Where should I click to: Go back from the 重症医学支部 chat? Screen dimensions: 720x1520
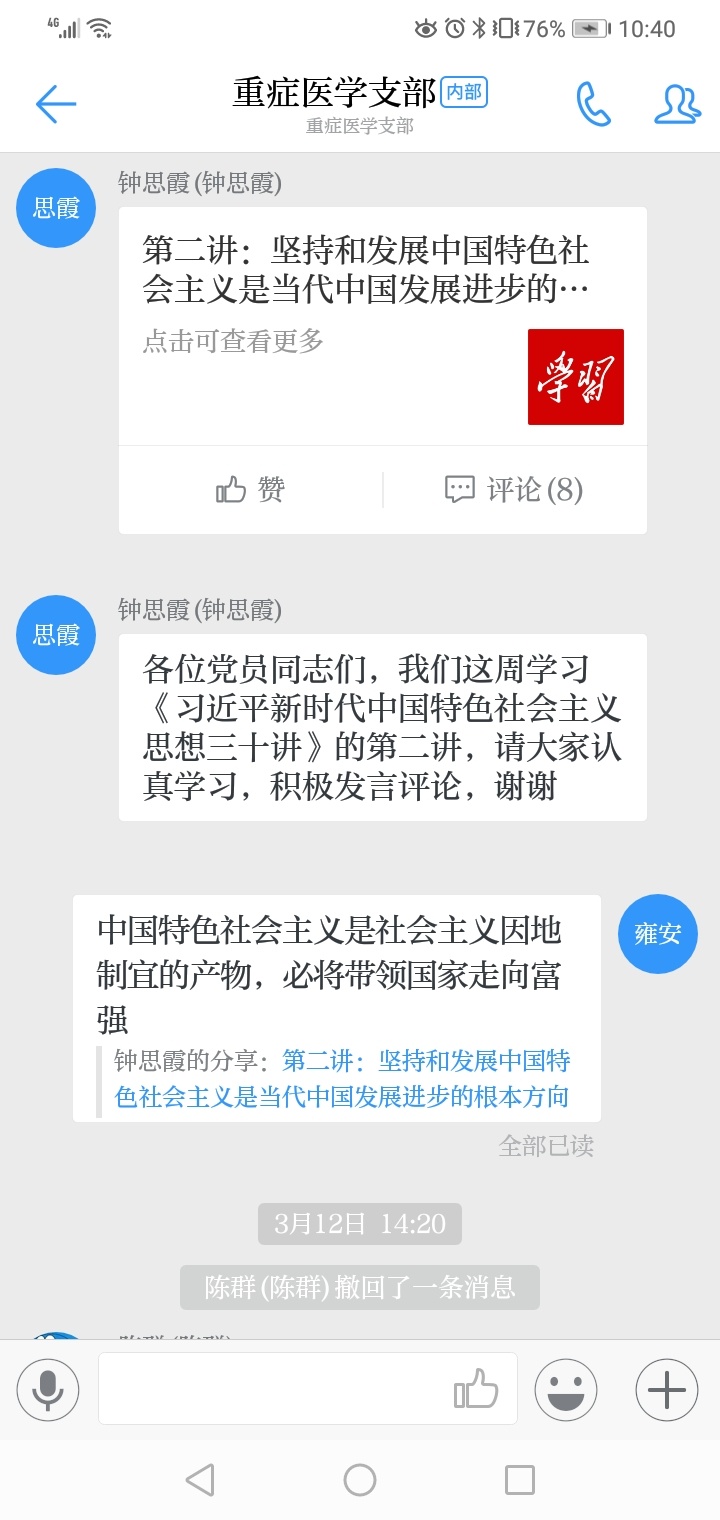[56, 103]
